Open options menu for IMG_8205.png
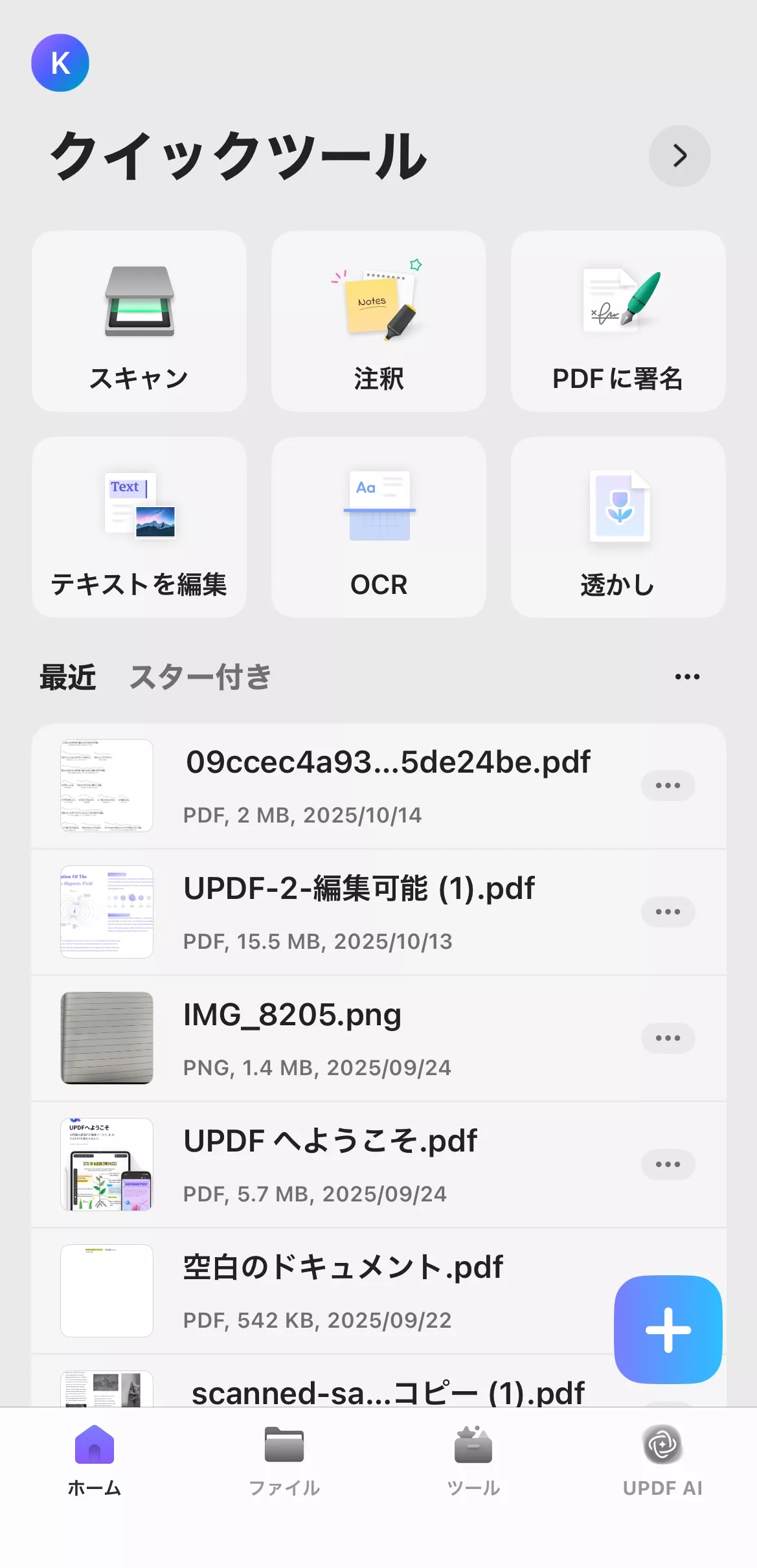 pyautogui.click(x=668, y=1038)
